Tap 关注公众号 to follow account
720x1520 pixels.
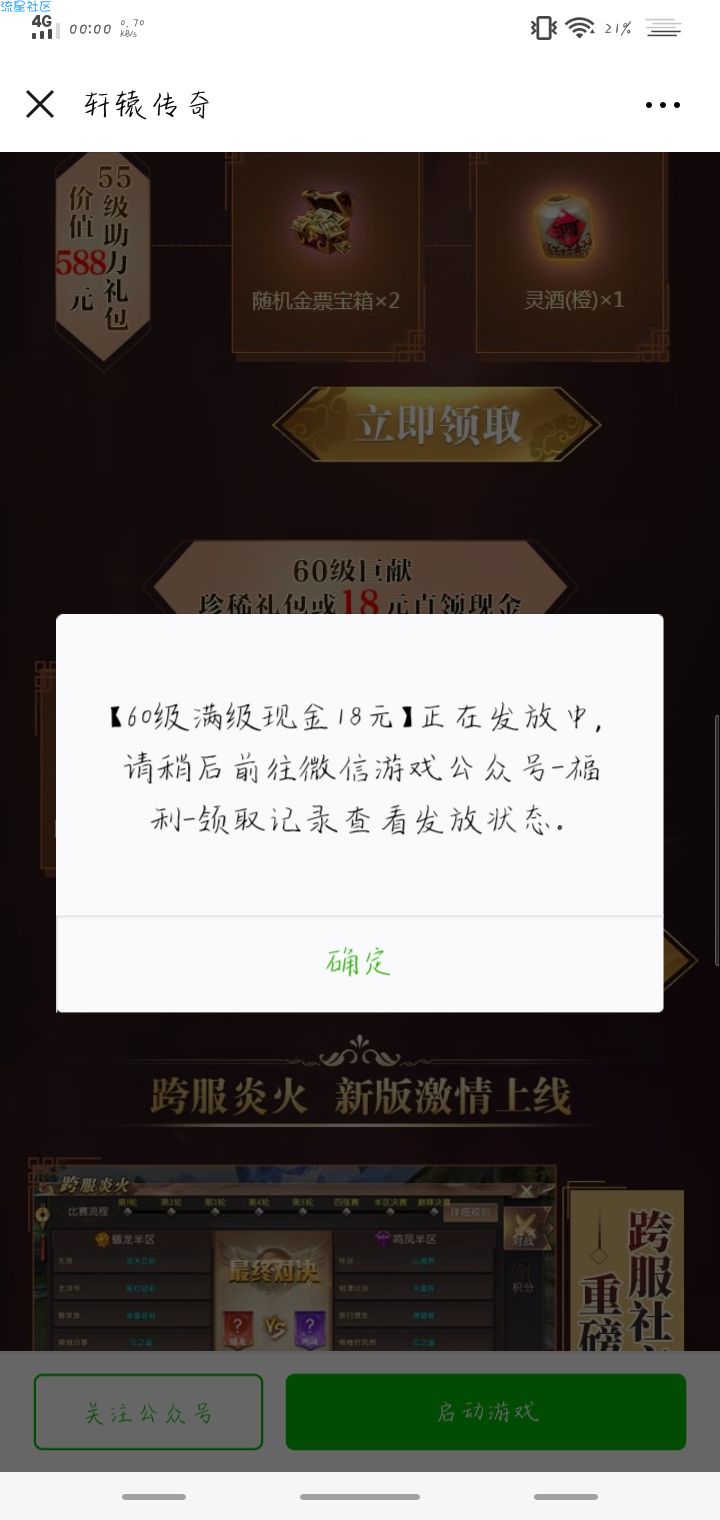tap(148, 1412)
